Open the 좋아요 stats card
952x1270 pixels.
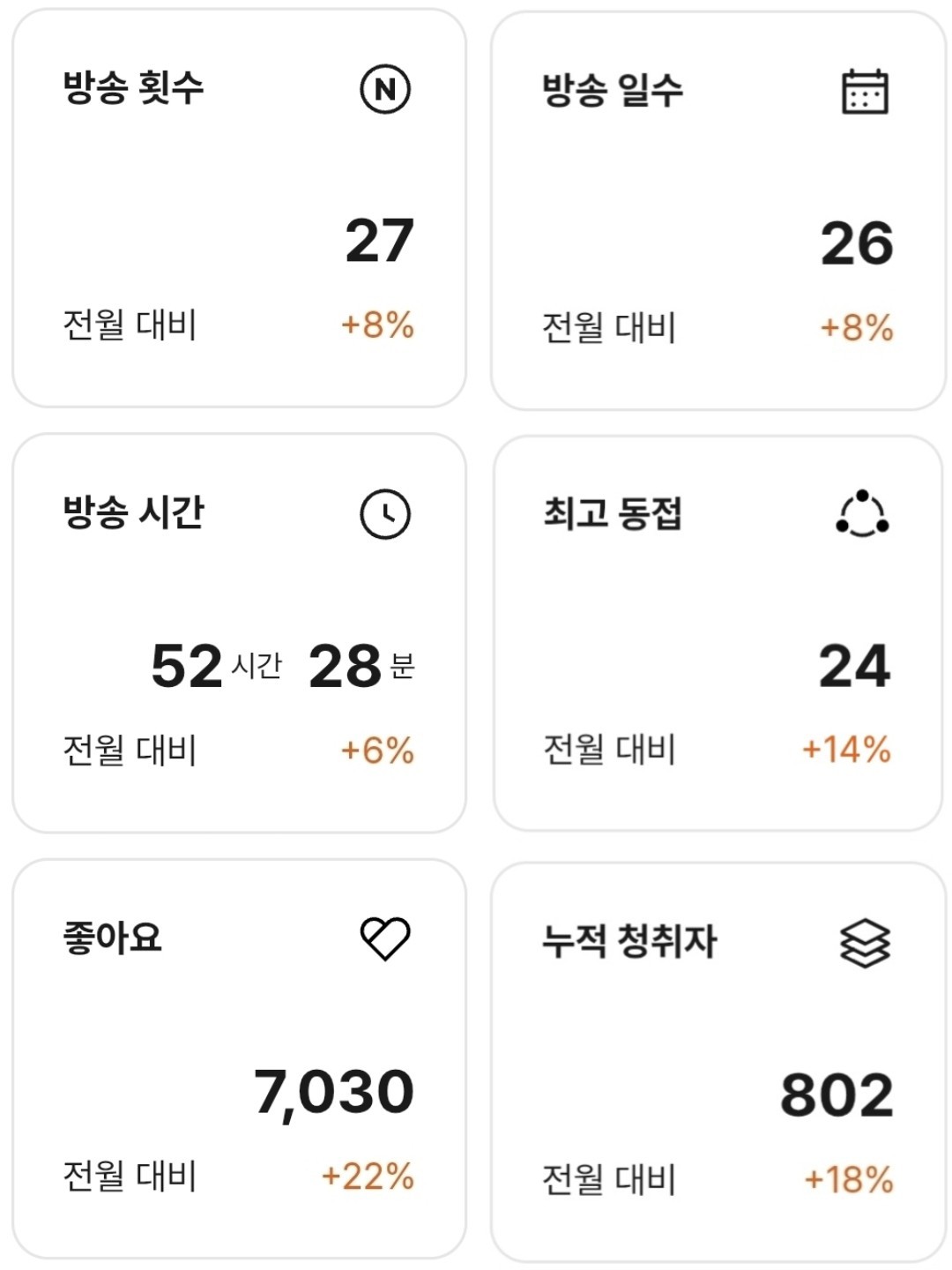click(x=239, y=1058)
